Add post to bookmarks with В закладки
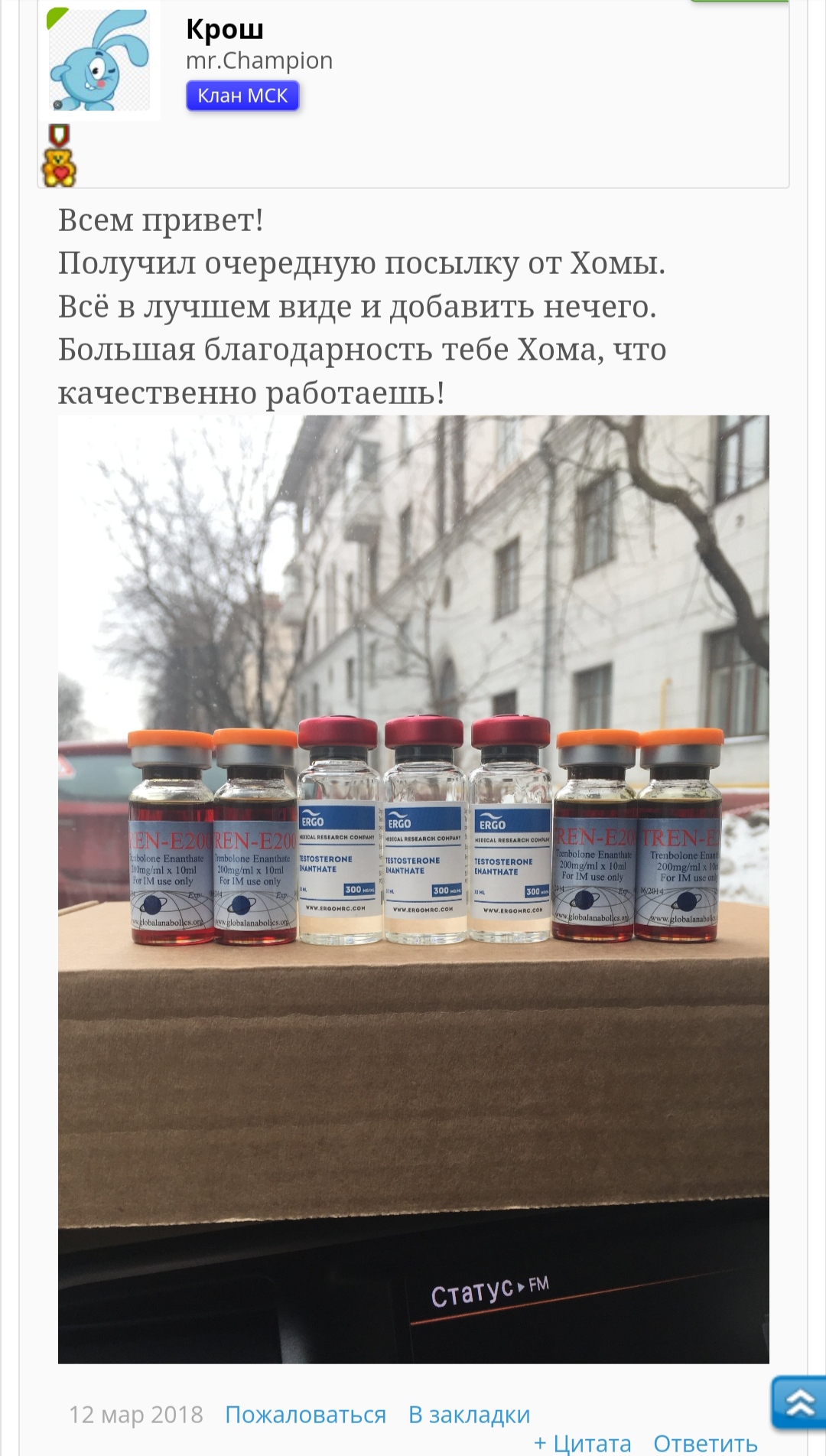The height and width of the screenshot is (1456, 826). [469, 1415]
